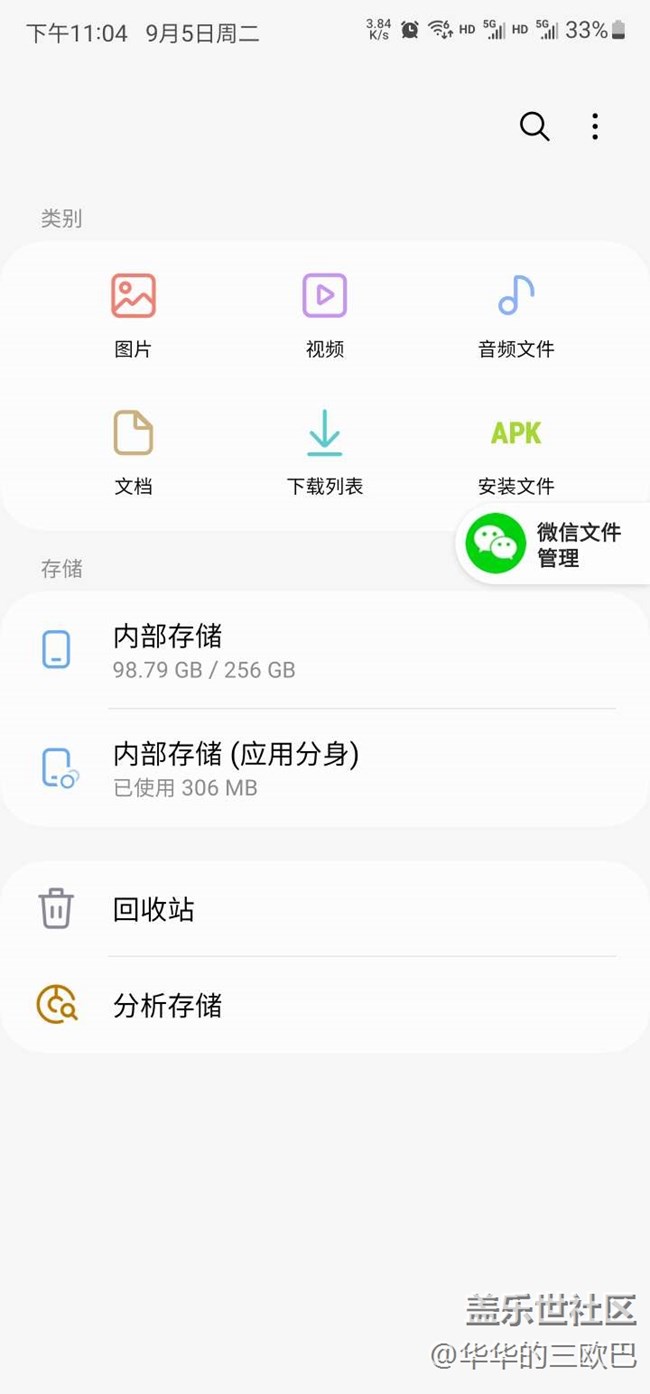
Task: Open the 图片 category
Action: [x=133, y=314]
